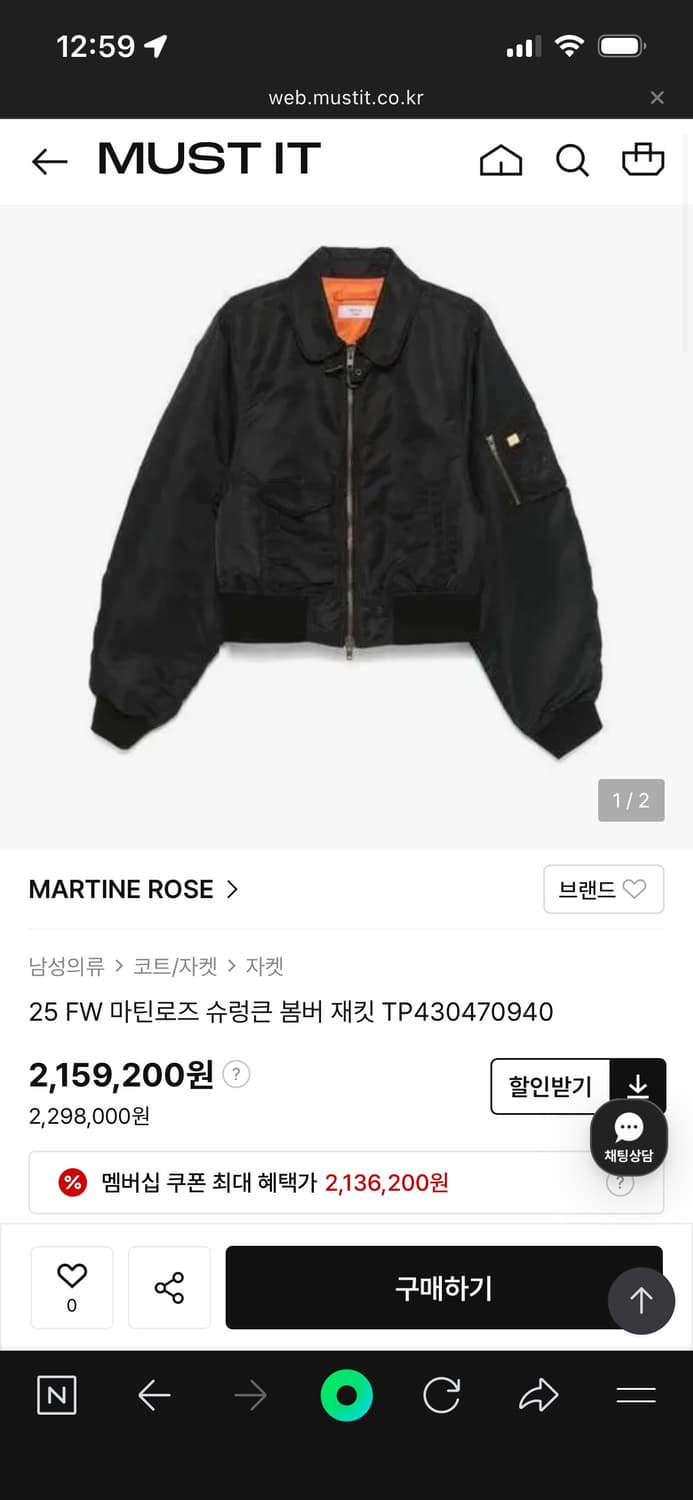Close the web.mustit.co.kr page
Screen dimensions: 693x1500
point(657,97)
